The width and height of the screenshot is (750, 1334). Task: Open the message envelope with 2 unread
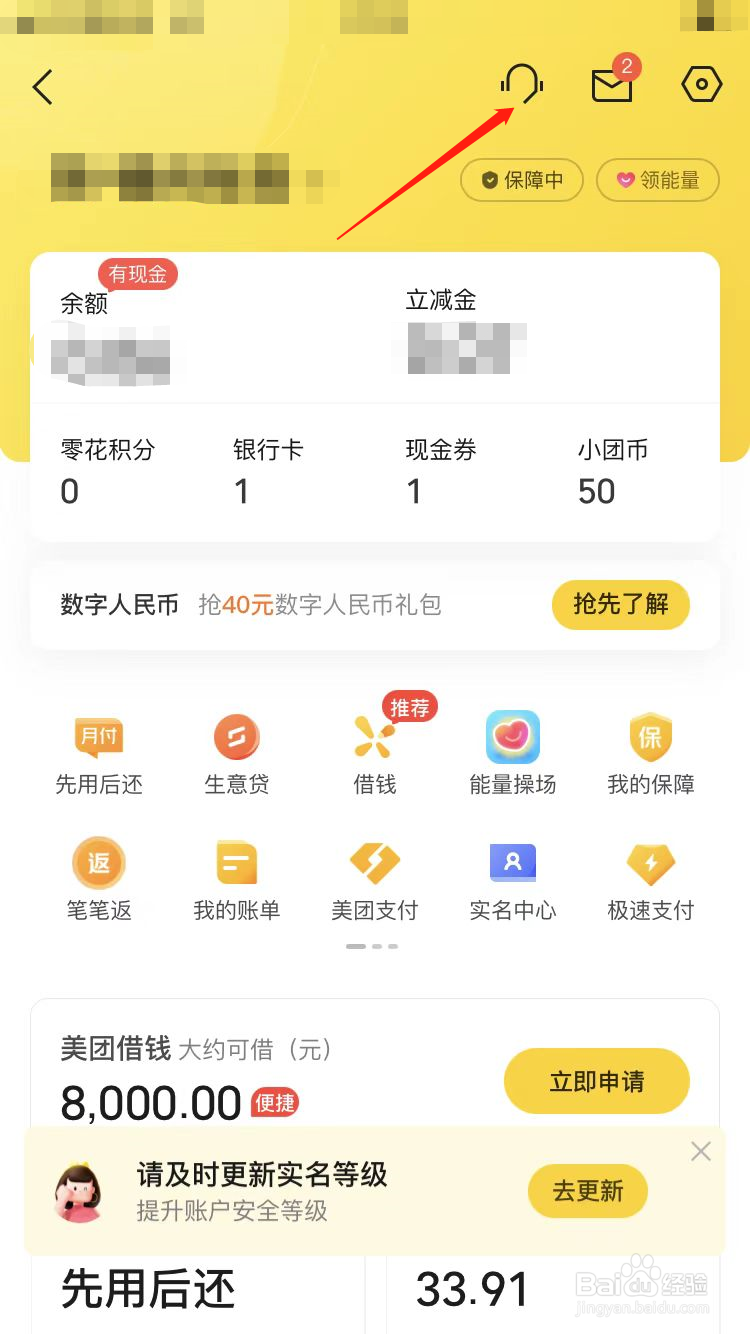pyautogui.click(x=611, y=85)
